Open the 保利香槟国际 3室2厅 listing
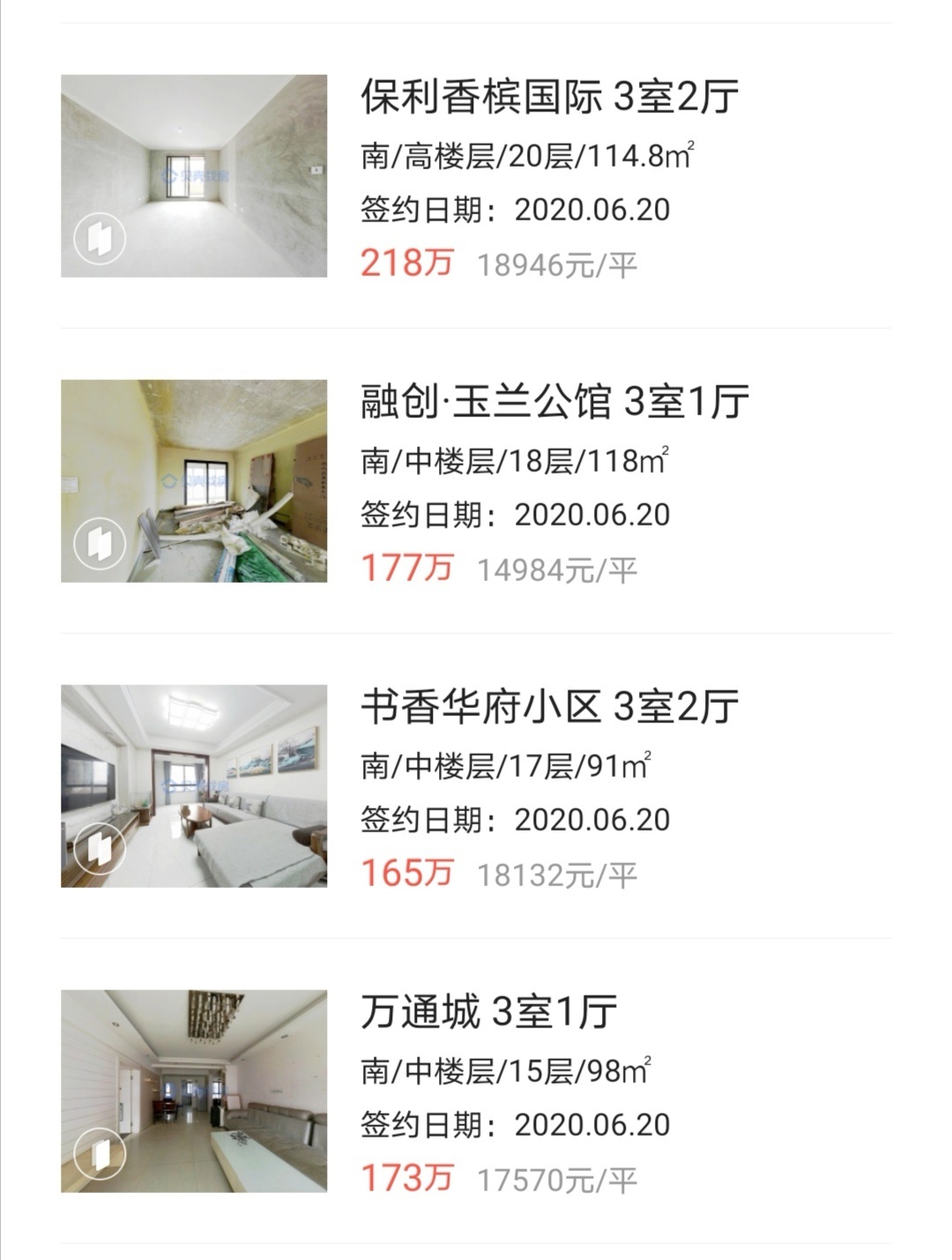 pyautogui.click(x=548, y=97)
